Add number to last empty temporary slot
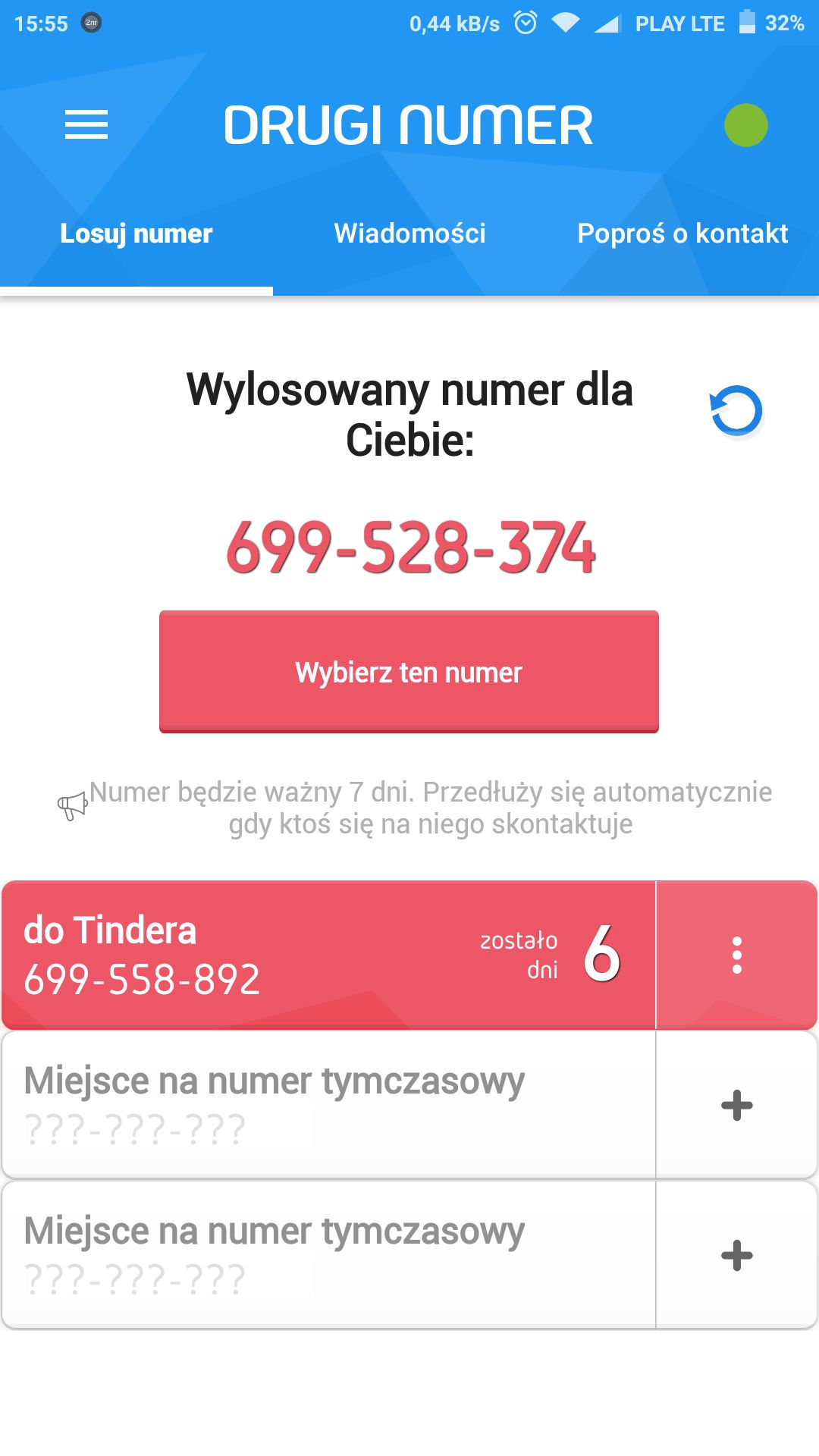 click(x=736, y=1255)
